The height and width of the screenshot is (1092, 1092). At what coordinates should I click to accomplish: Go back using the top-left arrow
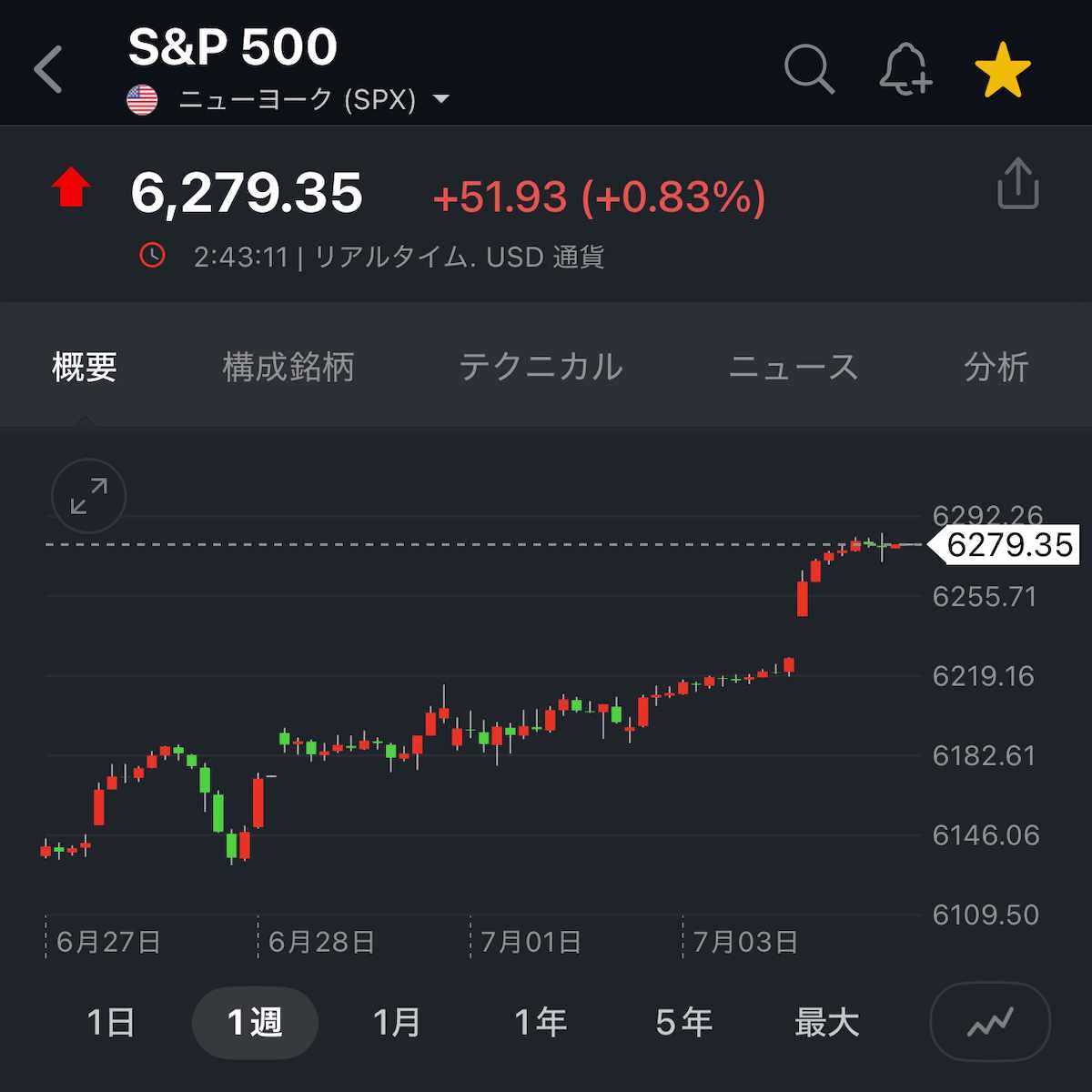point(49,70)
